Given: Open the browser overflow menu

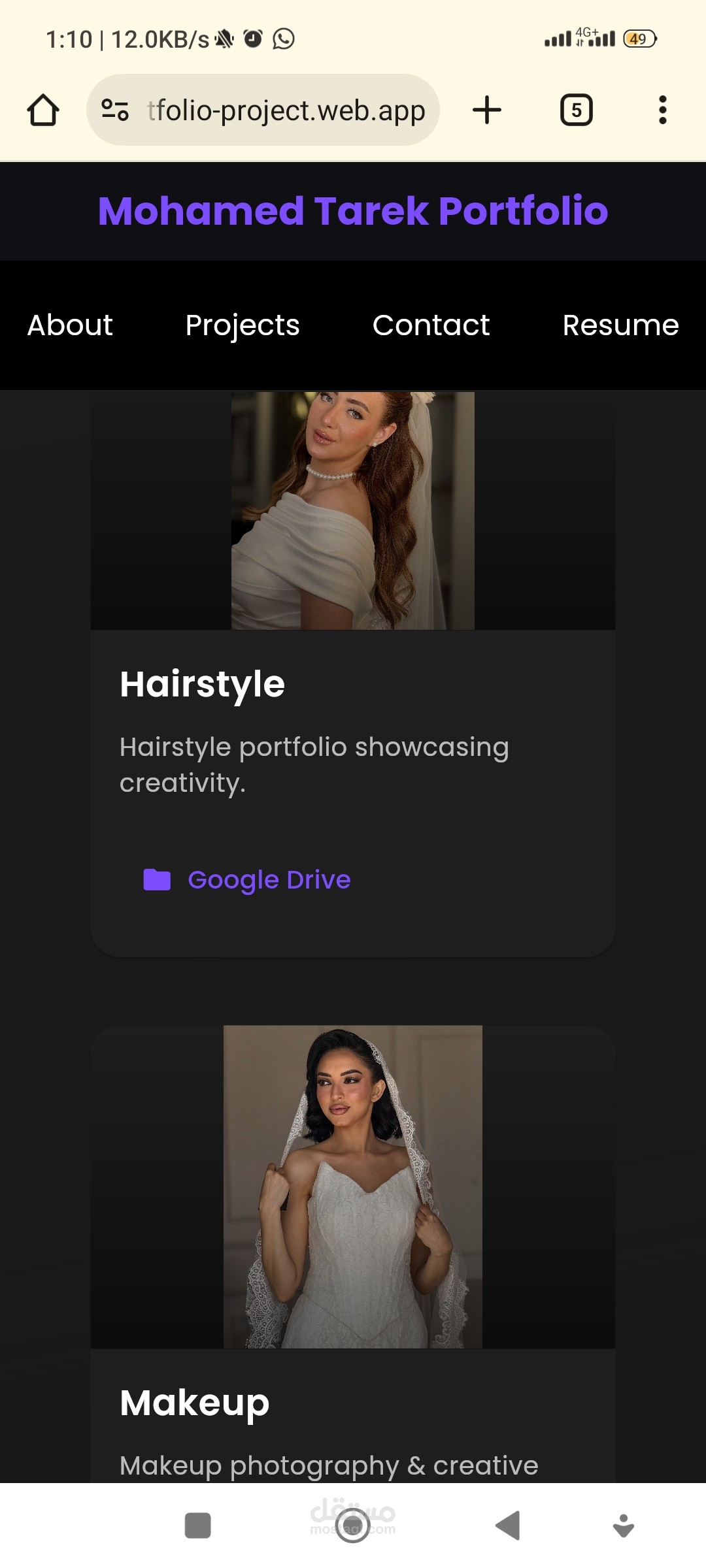Looking at the screenshot, I should coord(663,110).
